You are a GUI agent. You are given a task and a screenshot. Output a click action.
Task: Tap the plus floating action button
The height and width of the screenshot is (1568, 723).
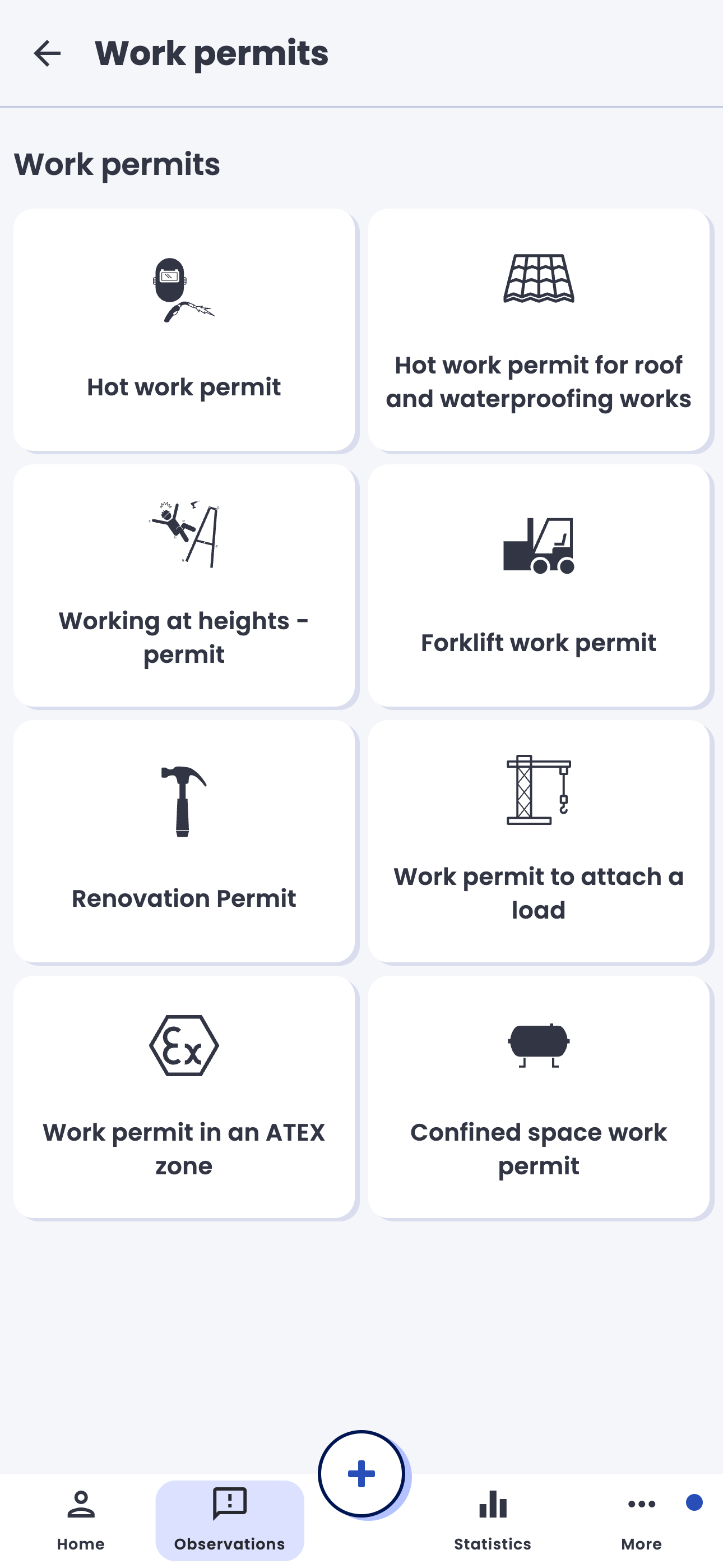click(361, 1474)
